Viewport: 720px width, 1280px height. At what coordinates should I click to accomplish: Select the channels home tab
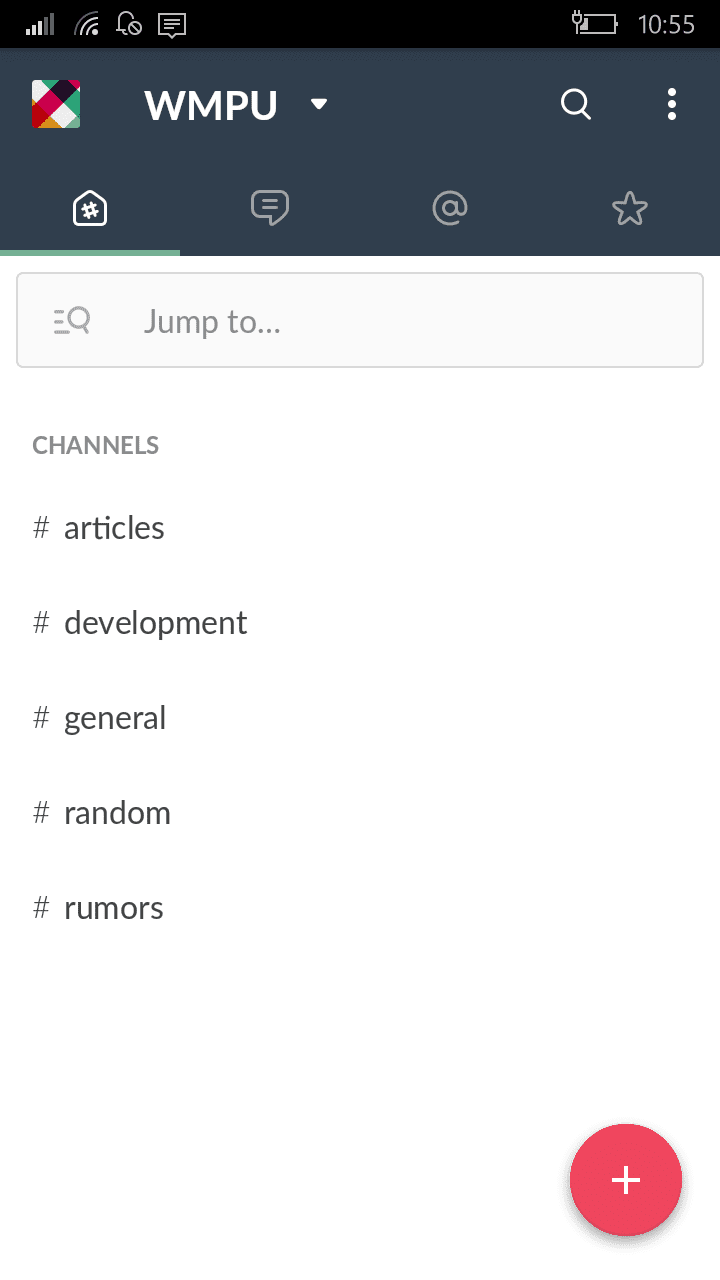coord(90,208)
